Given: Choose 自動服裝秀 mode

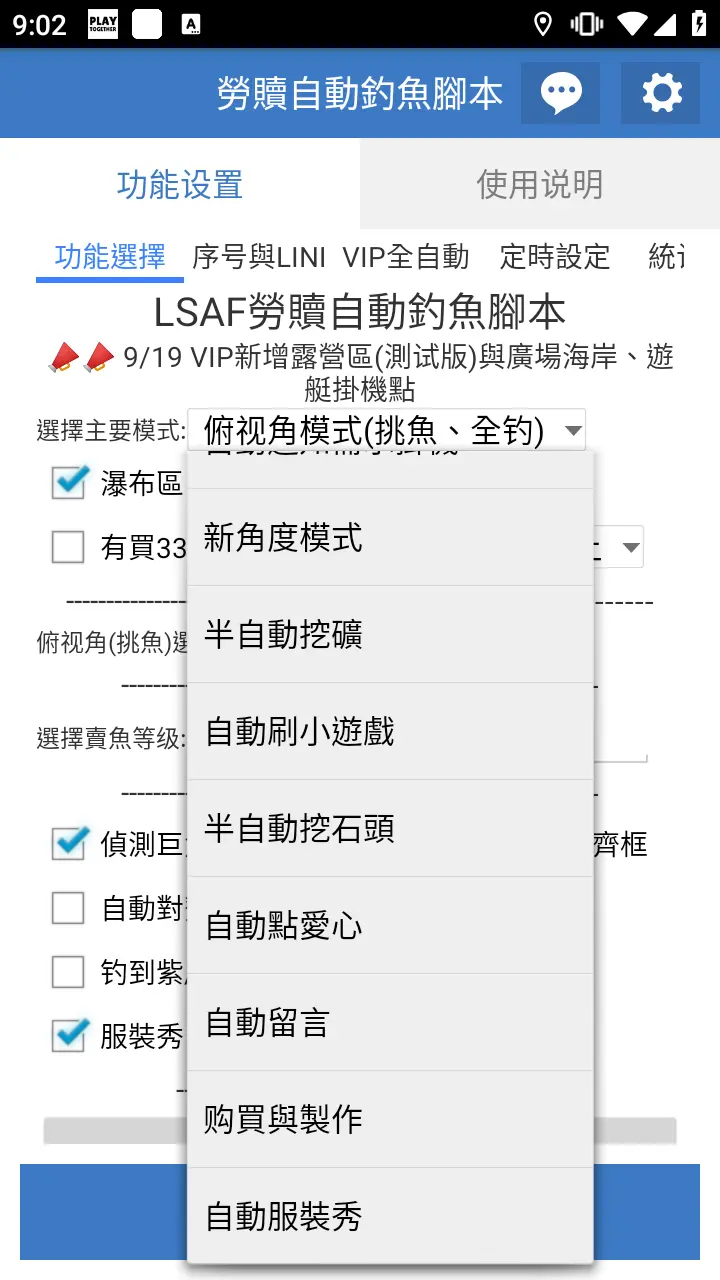Looking at the screenshot, I should coord(390,1217).
